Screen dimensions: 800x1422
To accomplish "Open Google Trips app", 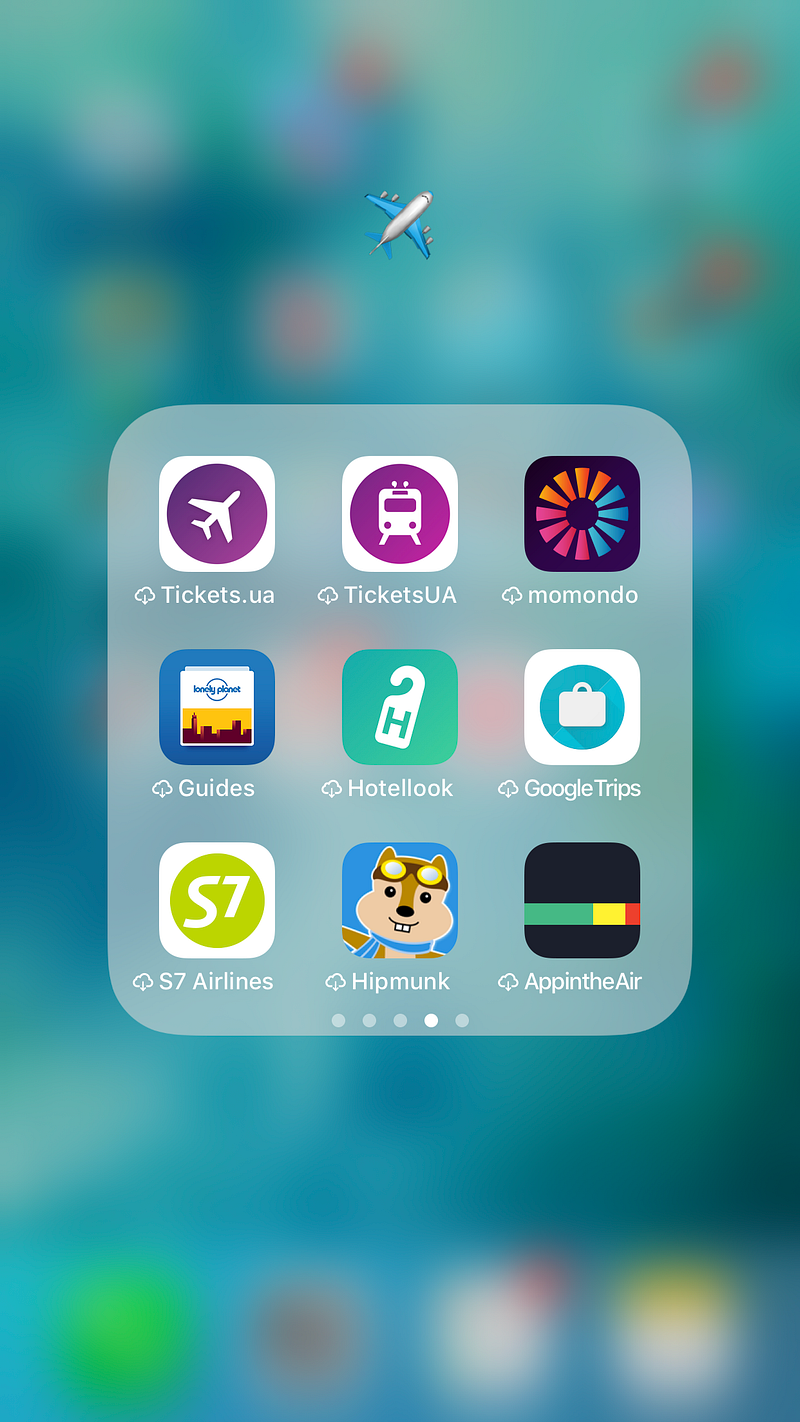I will click(582, 707).
